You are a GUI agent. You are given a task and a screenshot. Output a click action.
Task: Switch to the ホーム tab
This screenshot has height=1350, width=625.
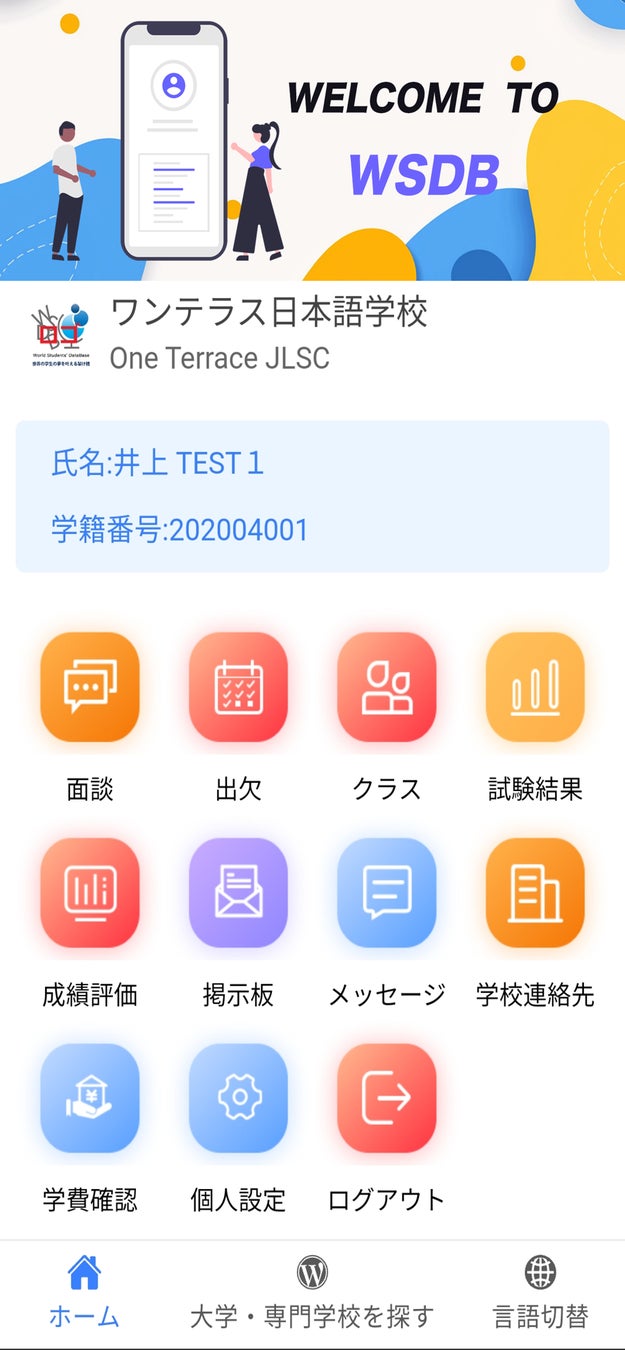point(84,1293)
